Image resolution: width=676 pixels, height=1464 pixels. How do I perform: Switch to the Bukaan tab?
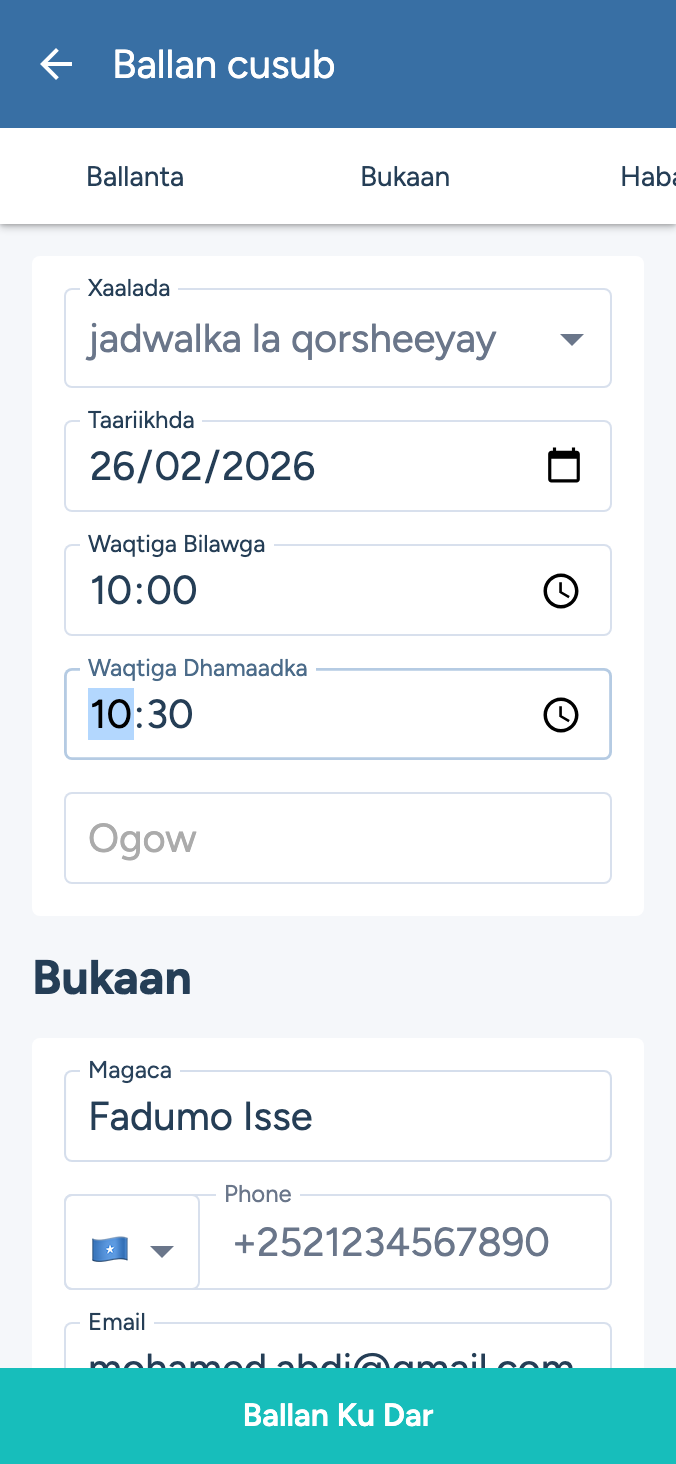405,177
